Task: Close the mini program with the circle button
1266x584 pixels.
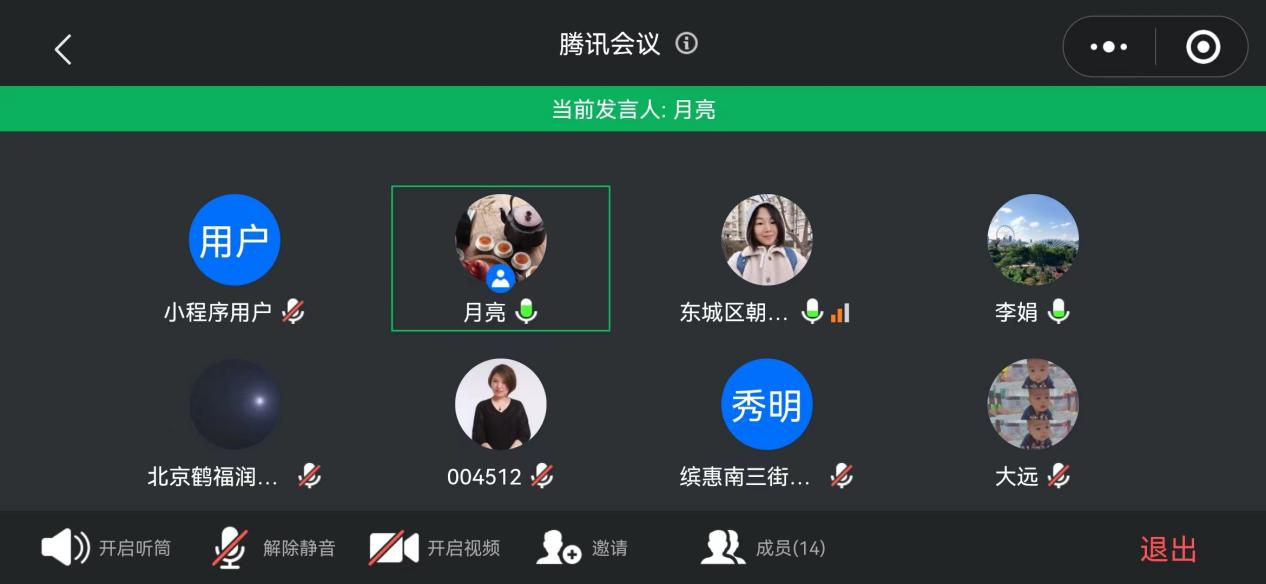Action: (x=1202, y=47)
